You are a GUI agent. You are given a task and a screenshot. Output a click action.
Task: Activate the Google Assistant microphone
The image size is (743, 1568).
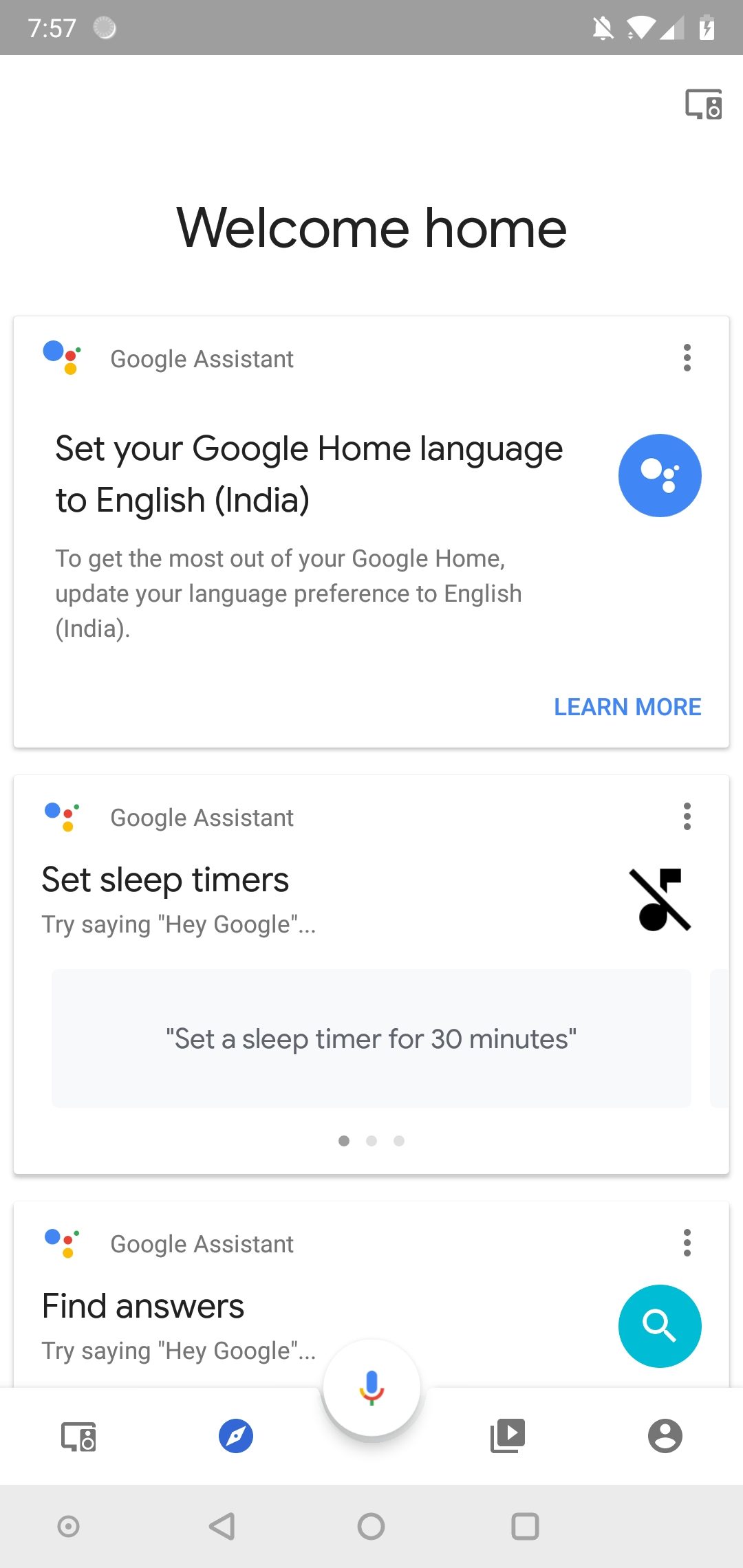click(371, 1388)
